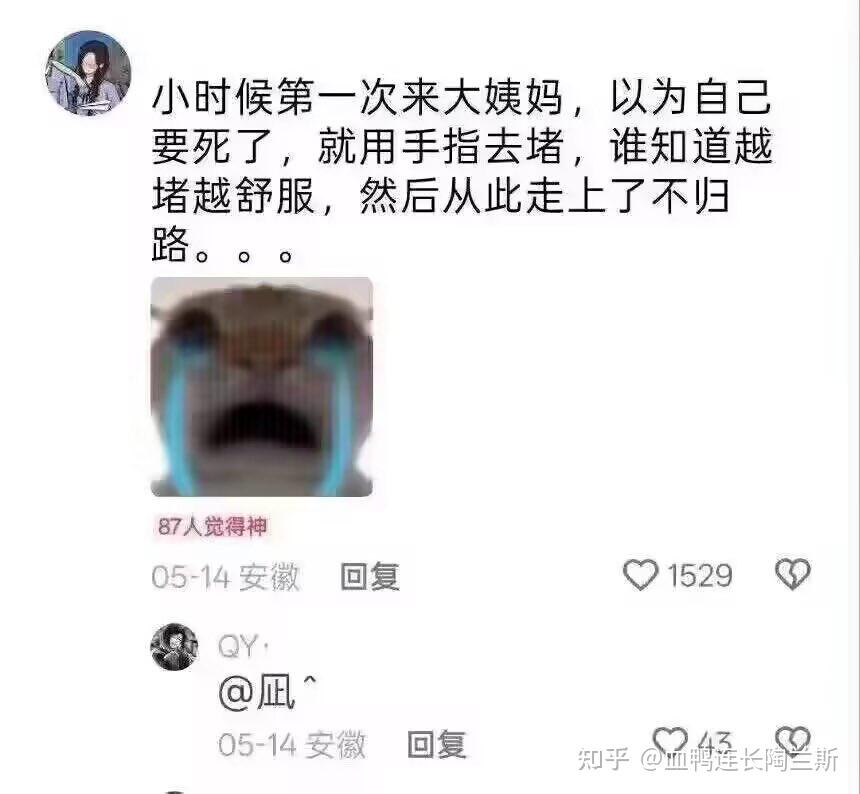Reply to QY's comment
Screen dimensions: 860x794
point(436,744)
